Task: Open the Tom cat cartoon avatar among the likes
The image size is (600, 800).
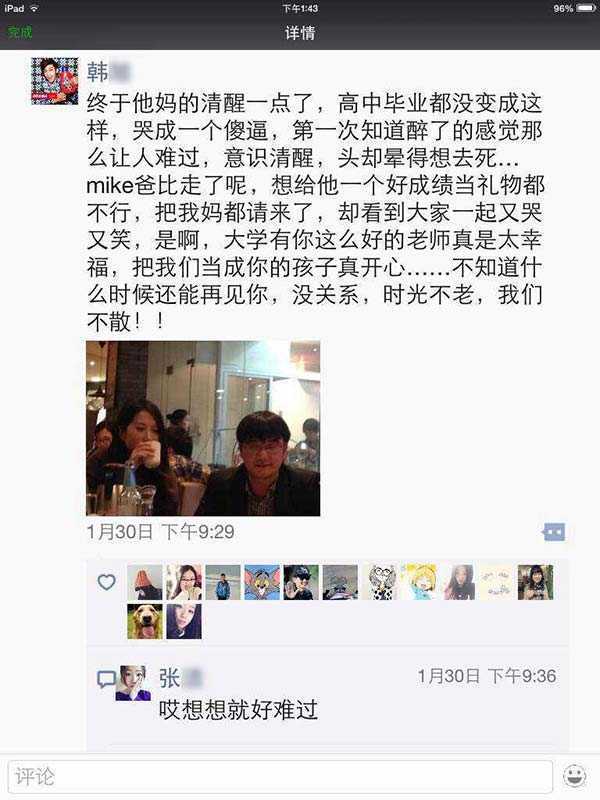Action: (262, 582)
